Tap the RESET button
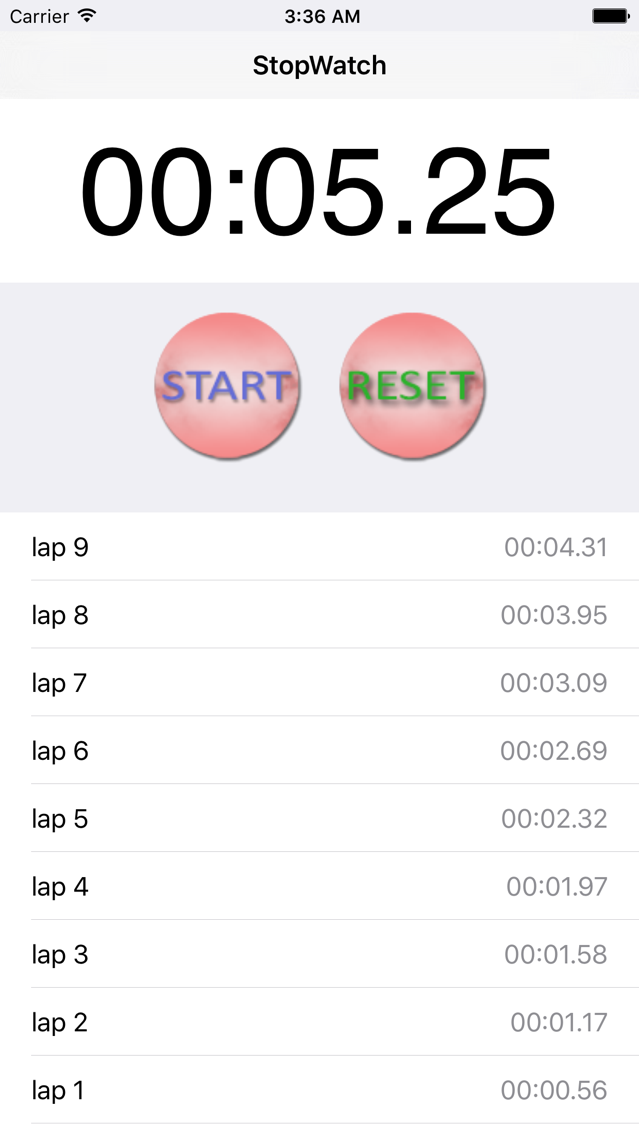The width and height of the screenshot is (639, 1136). click(412, 385)
